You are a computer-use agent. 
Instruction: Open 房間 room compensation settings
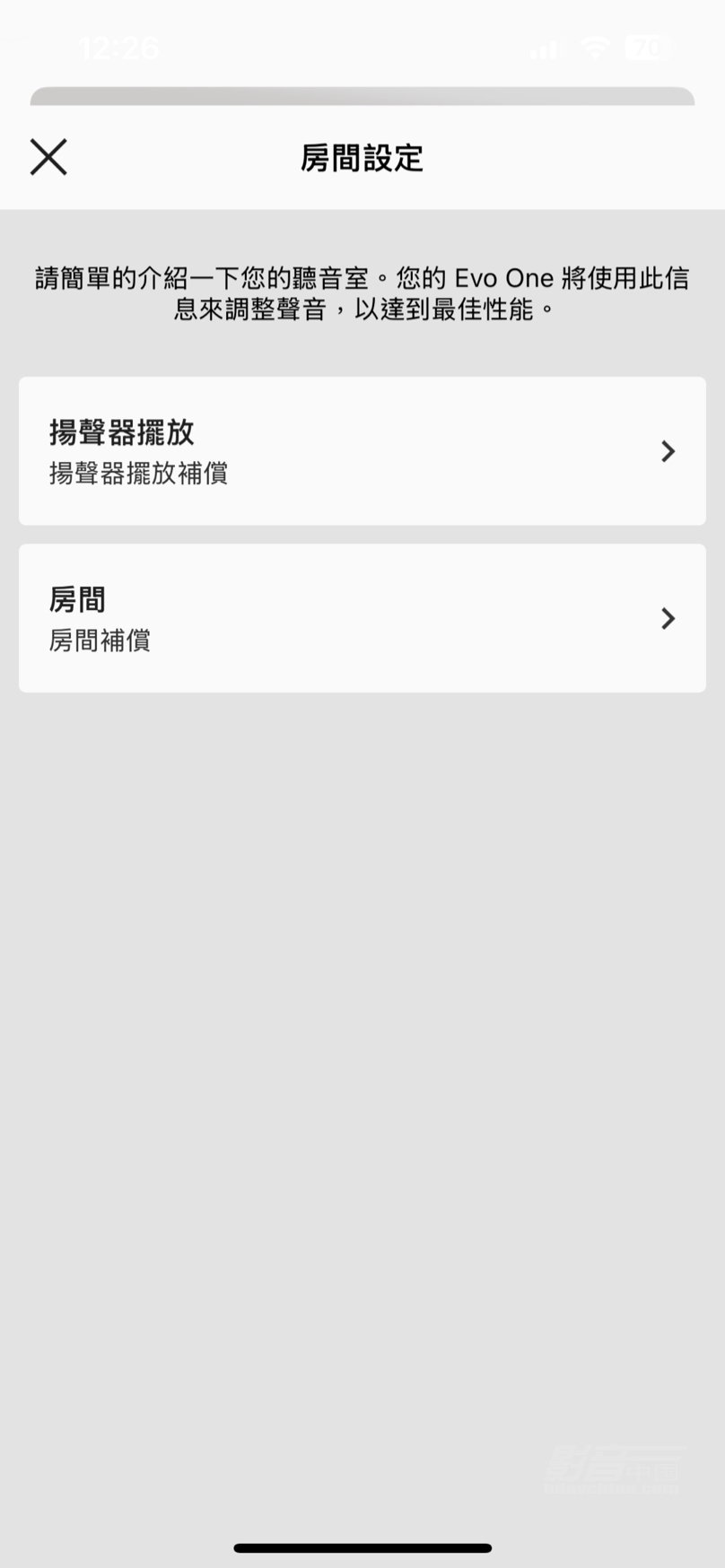tap(362, 618)
